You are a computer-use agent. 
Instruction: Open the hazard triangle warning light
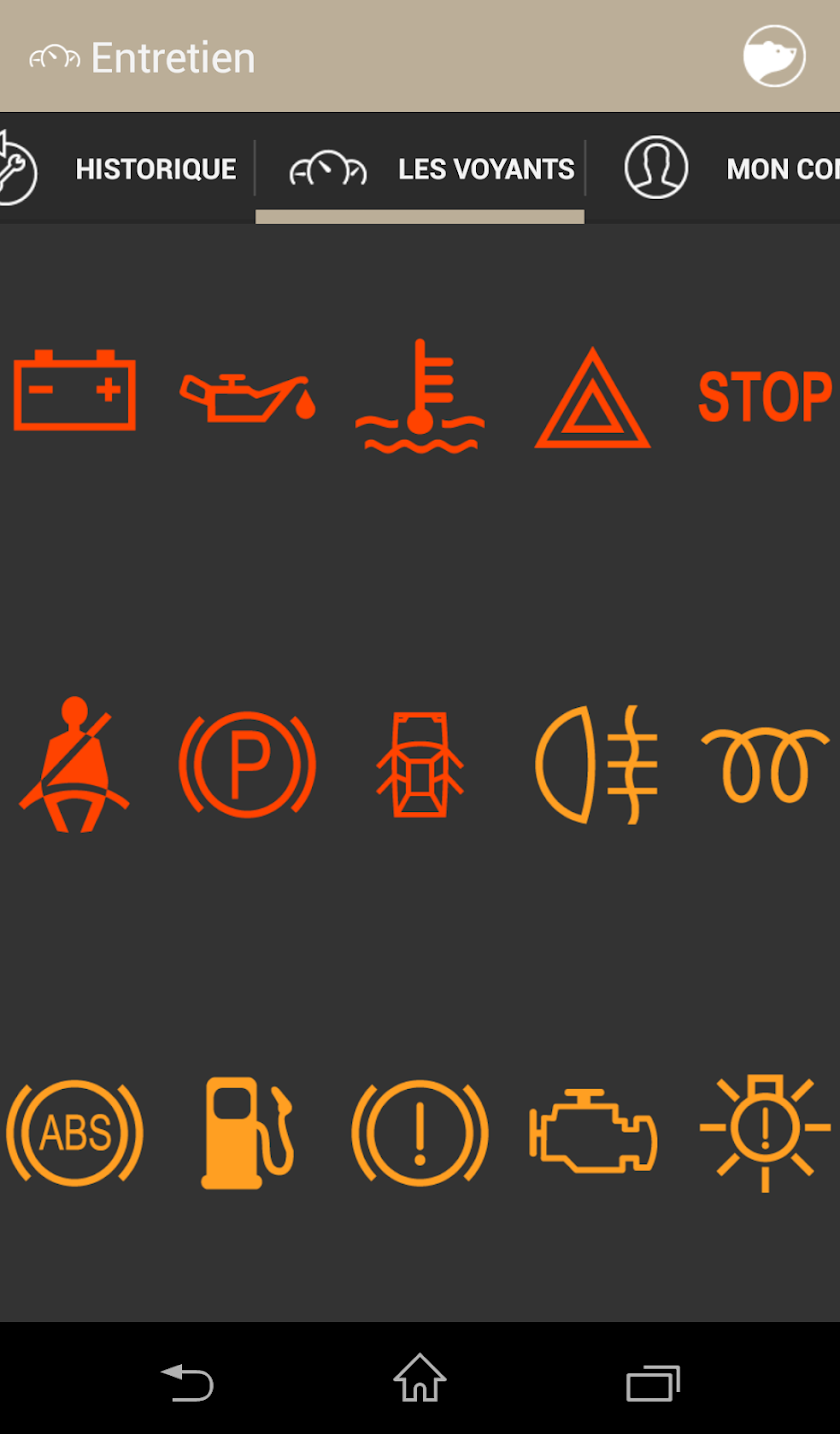(x=593, y=399)
